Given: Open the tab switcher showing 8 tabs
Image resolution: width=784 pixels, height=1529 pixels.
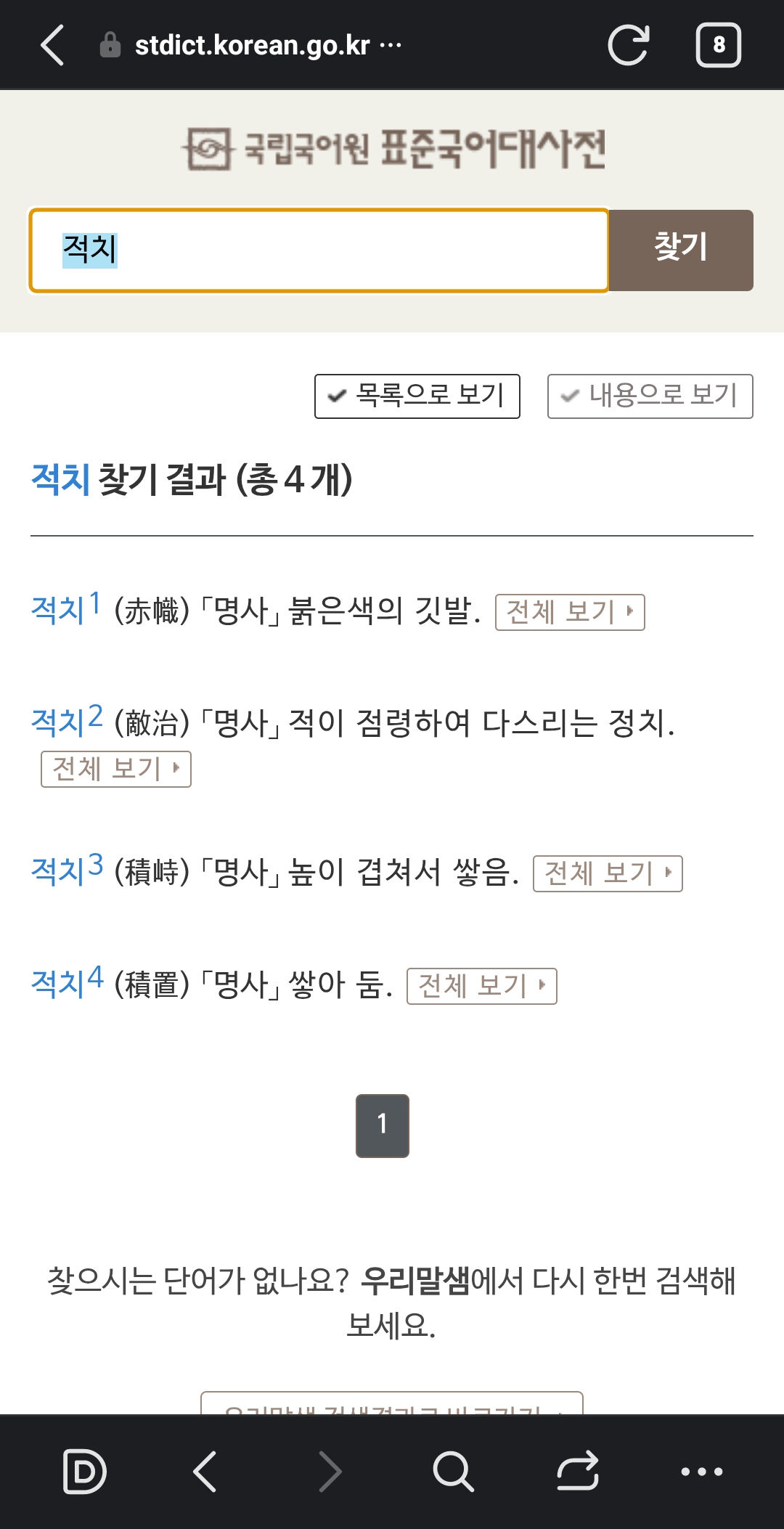Looking at the screenshot, I should tap(719, 45).
